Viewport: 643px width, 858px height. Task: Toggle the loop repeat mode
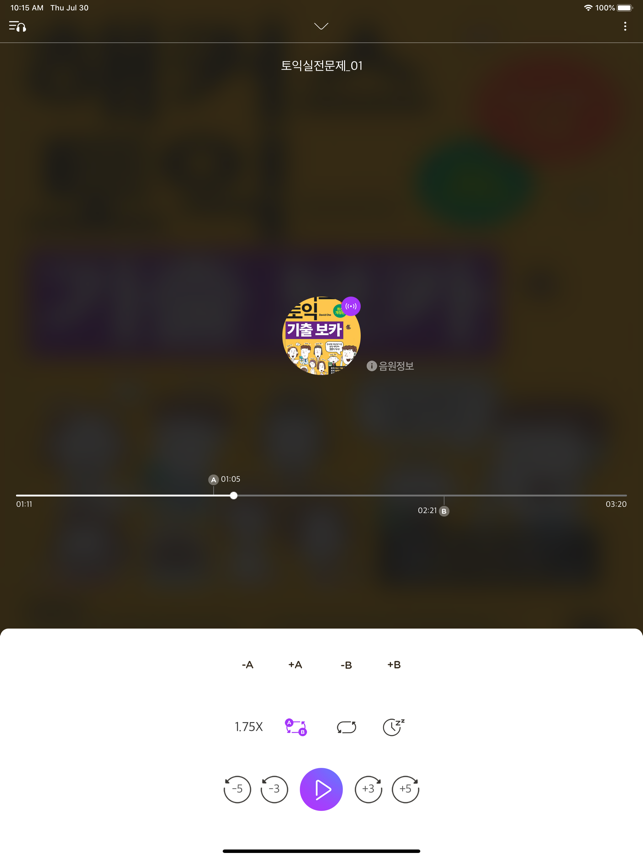point(346,727)
